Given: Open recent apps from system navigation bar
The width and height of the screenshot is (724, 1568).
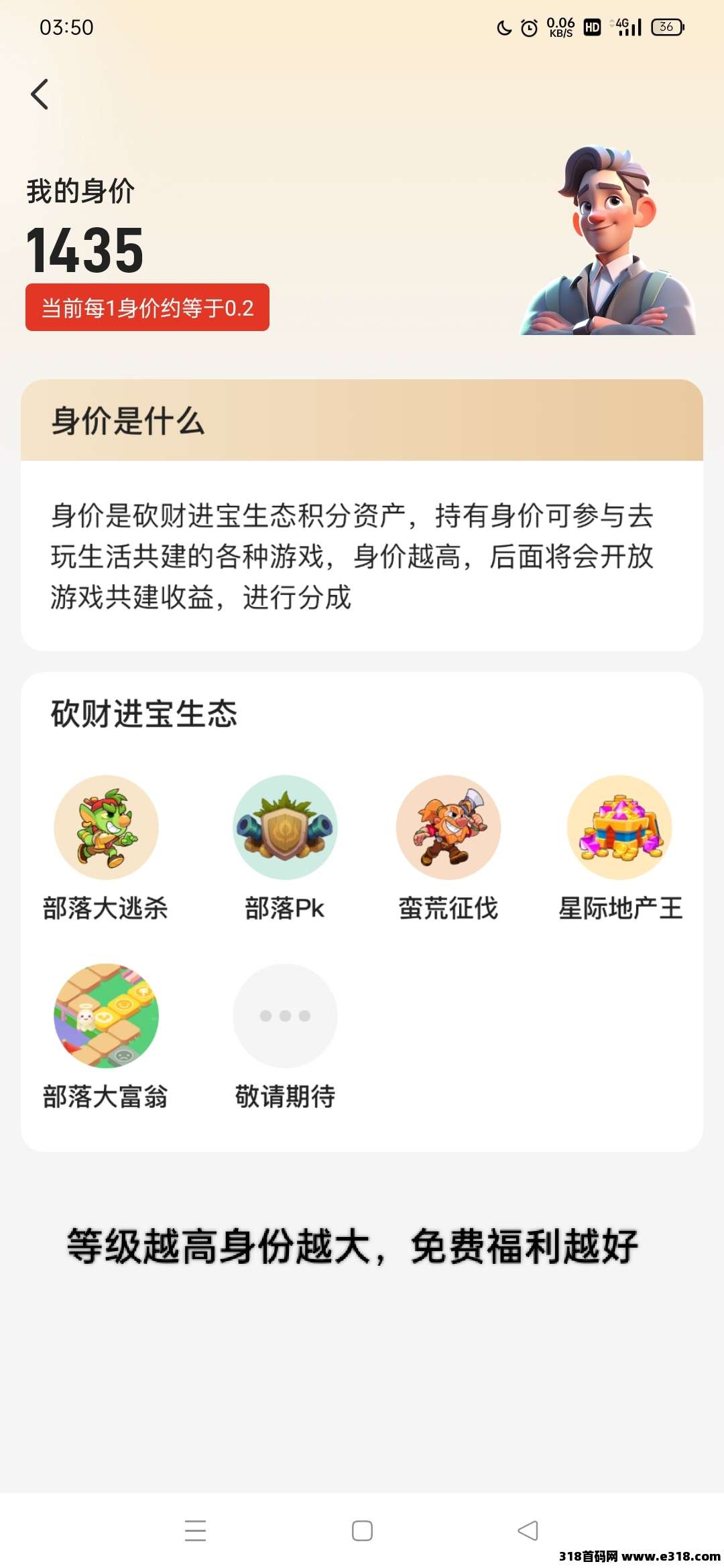Looking at the screenshot, I should pyautogui.click(x=195, y=1530).
